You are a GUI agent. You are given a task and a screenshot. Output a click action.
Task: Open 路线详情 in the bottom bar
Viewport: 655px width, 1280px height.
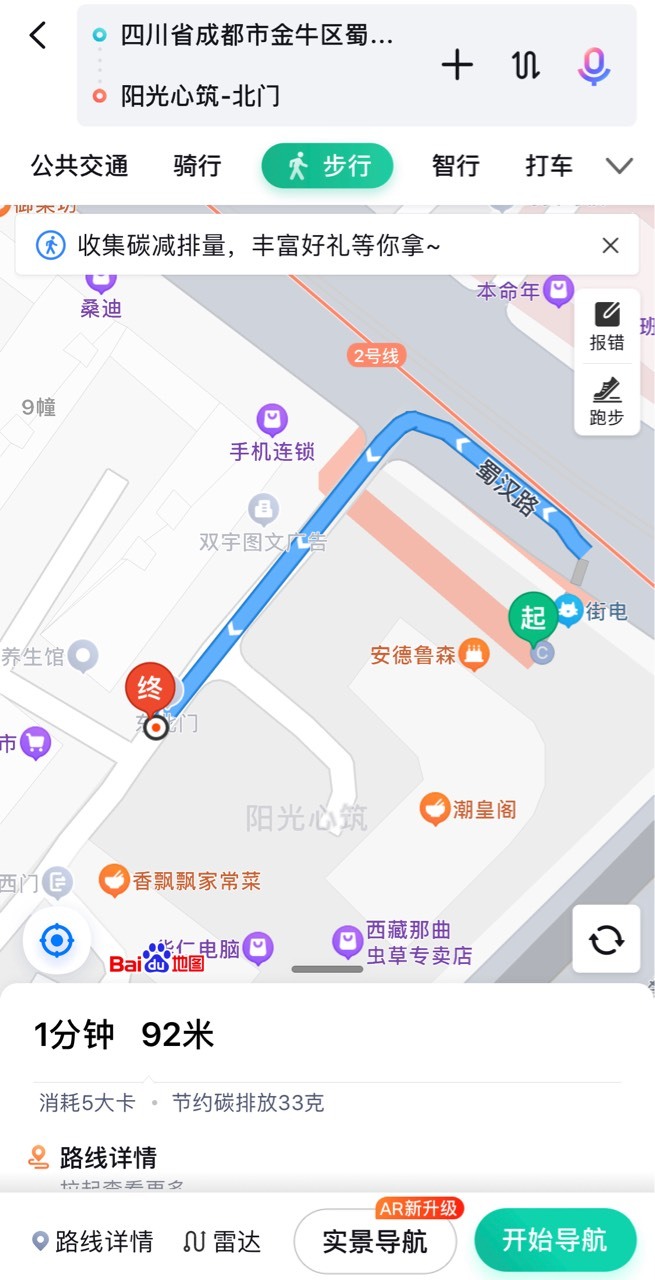tap(92, 1241)
